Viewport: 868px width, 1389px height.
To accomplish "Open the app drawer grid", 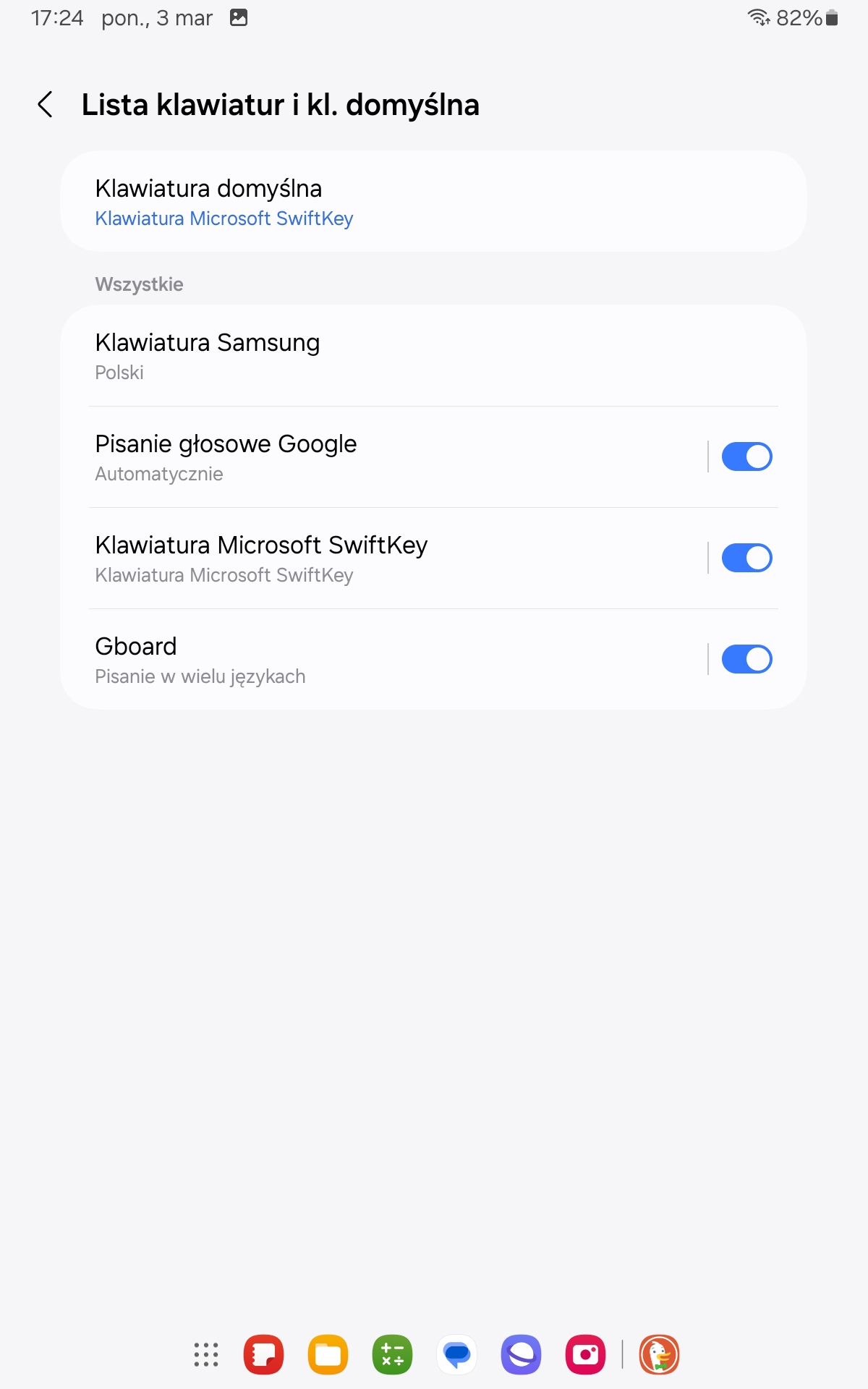I will pos(206,1355).
